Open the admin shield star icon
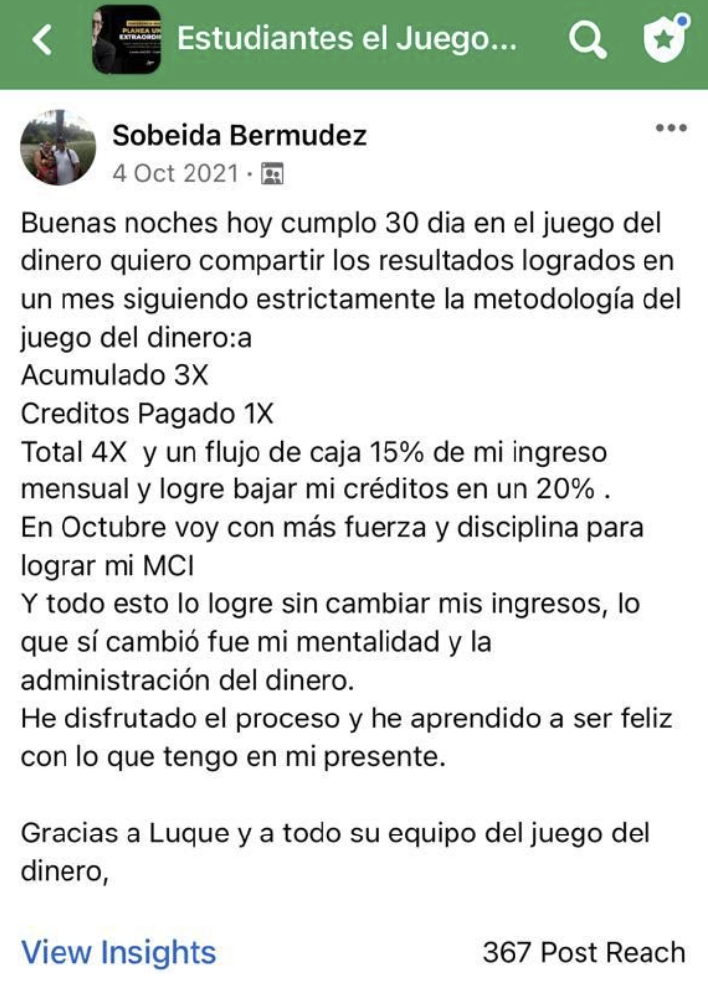The image size is (708, 996). click(x=665, y=37)
